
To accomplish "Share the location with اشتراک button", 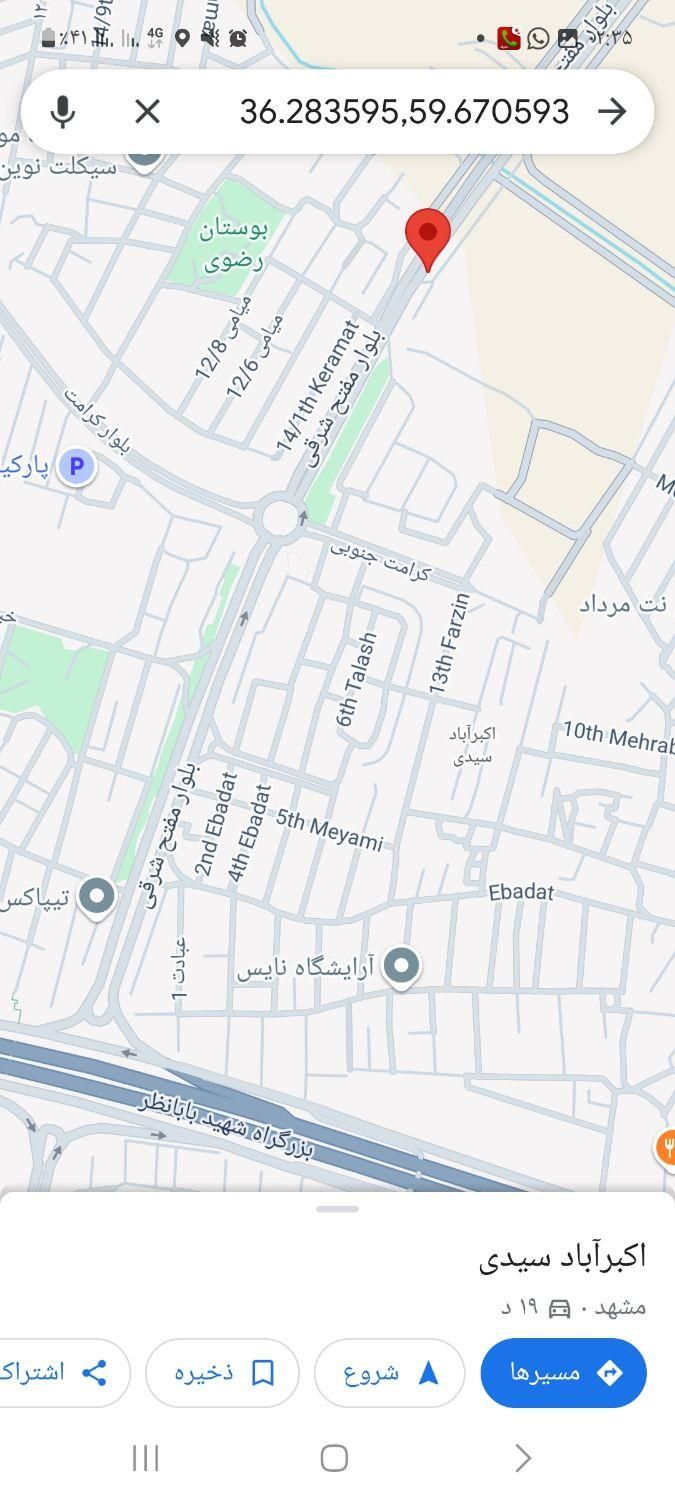I will pos(60,1372).
